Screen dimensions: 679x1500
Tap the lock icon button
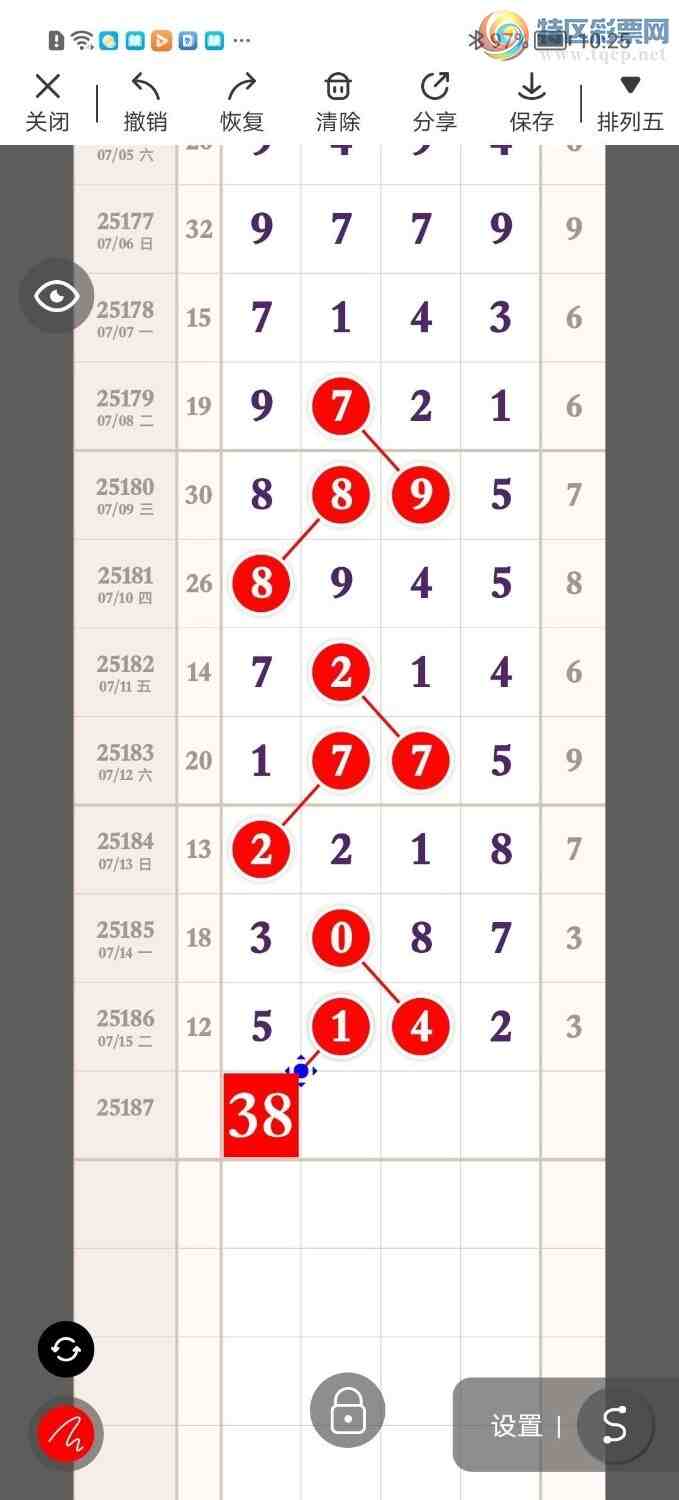(347, 1410)
